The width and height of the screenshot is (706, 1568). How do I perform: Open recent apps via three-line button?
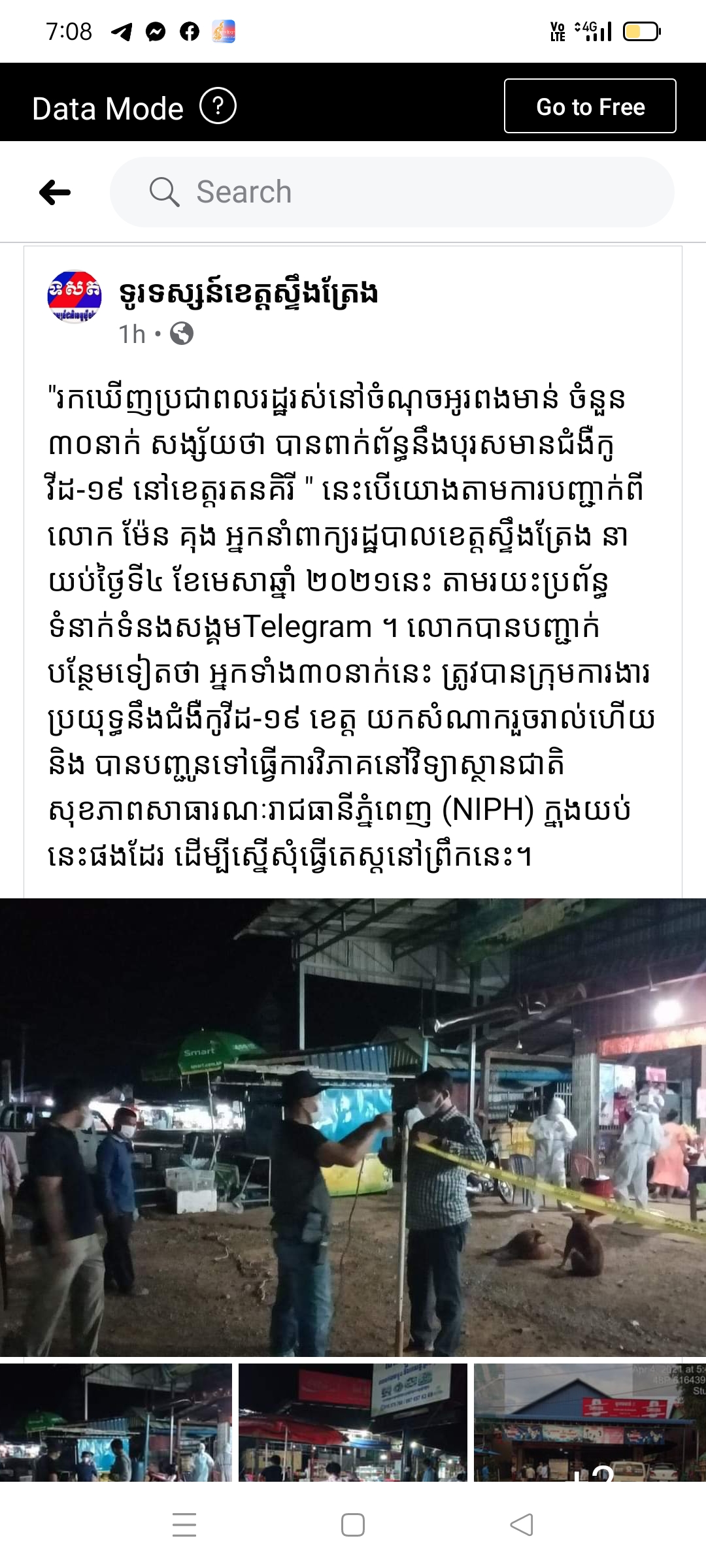tap(184, 1525)
